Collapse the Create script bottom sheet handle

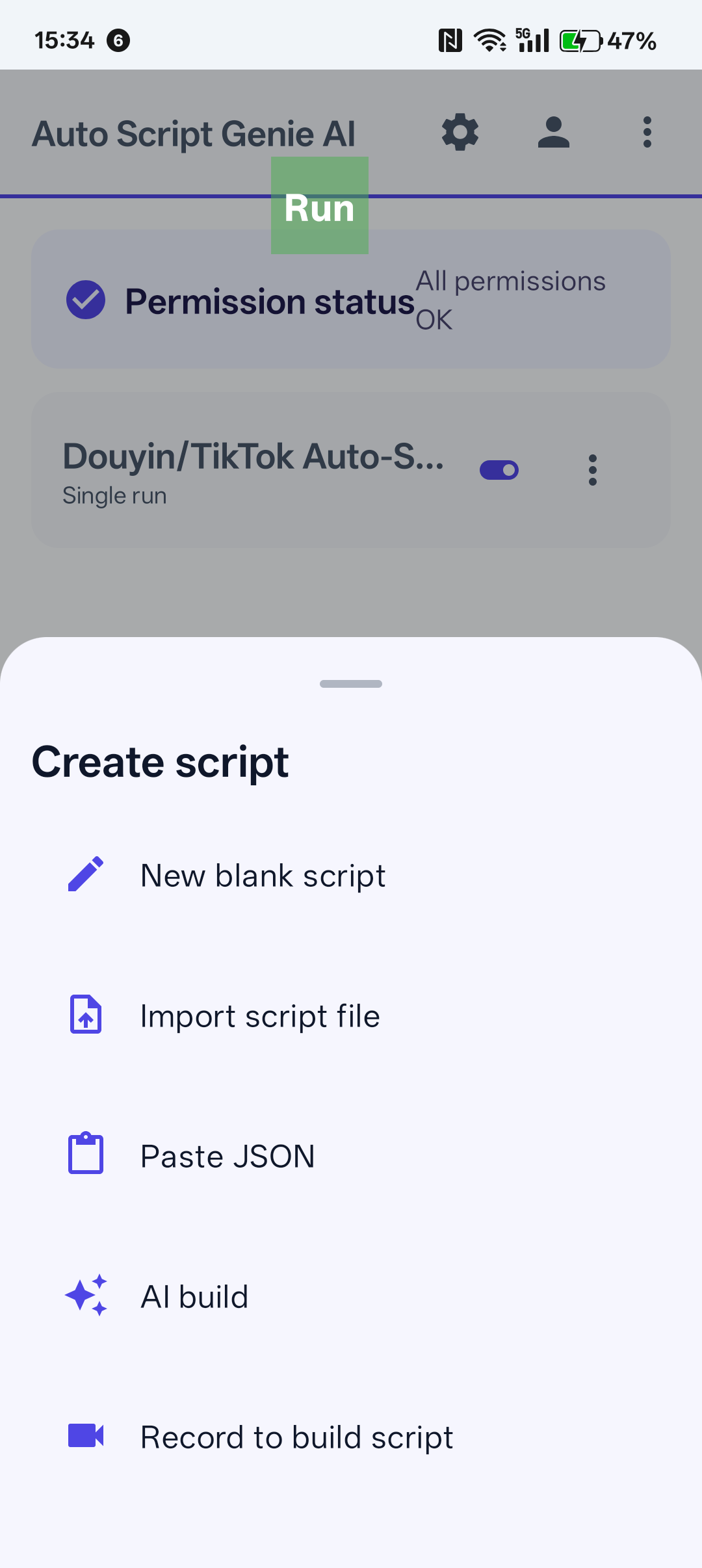point(350,684)
